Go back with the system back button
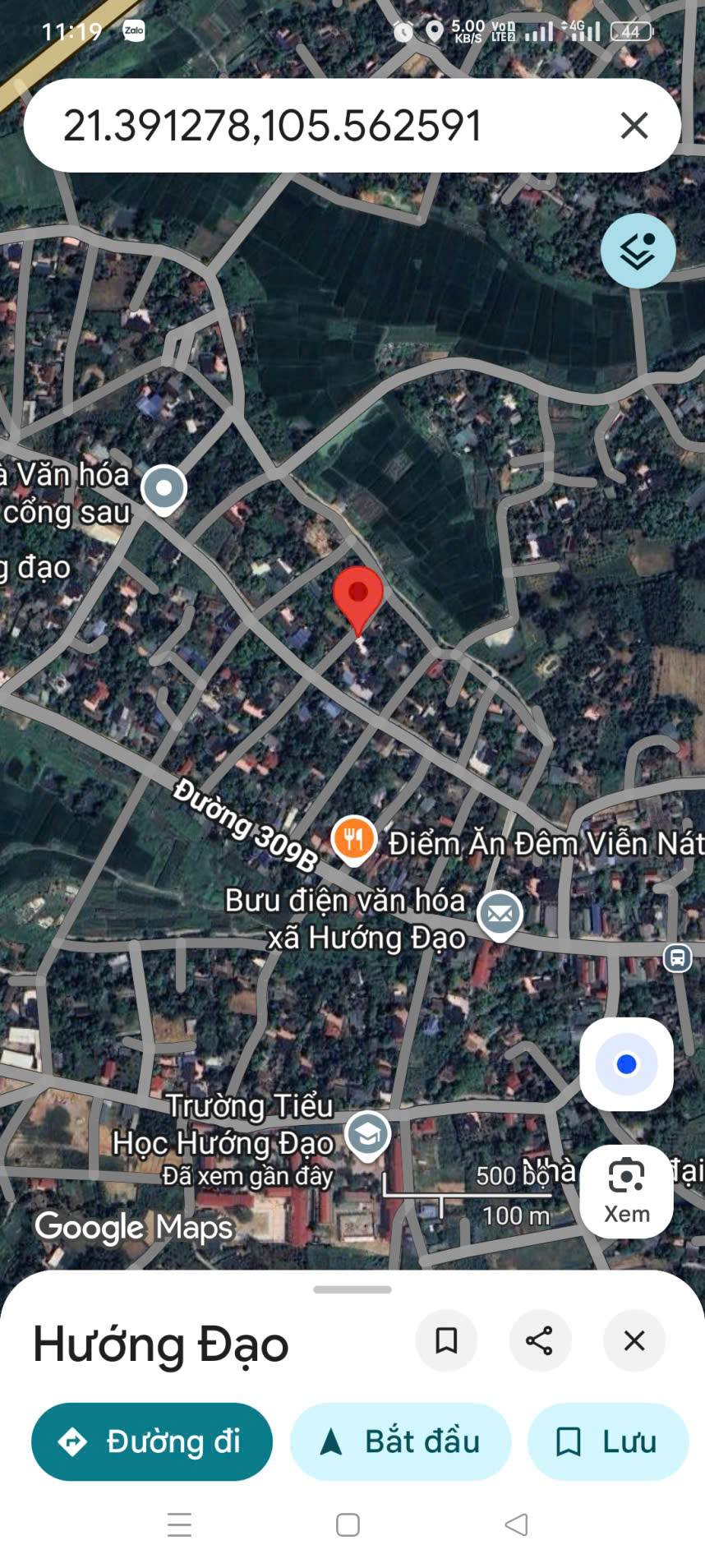 pyautogui.click(x=516, y=1524)
